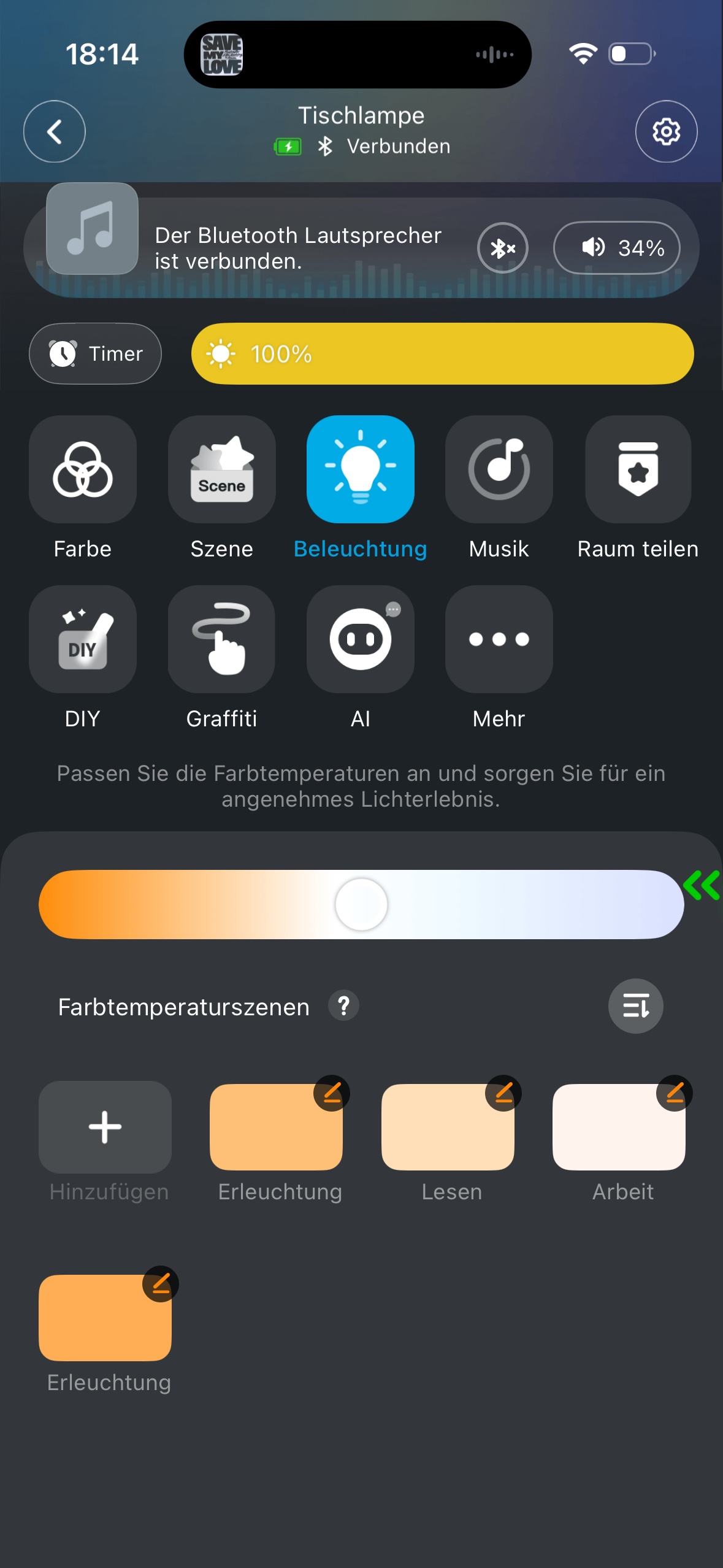This screenshot has height=1568, width=723.
Task: Open Musik mode
Action: click(499, 469)
